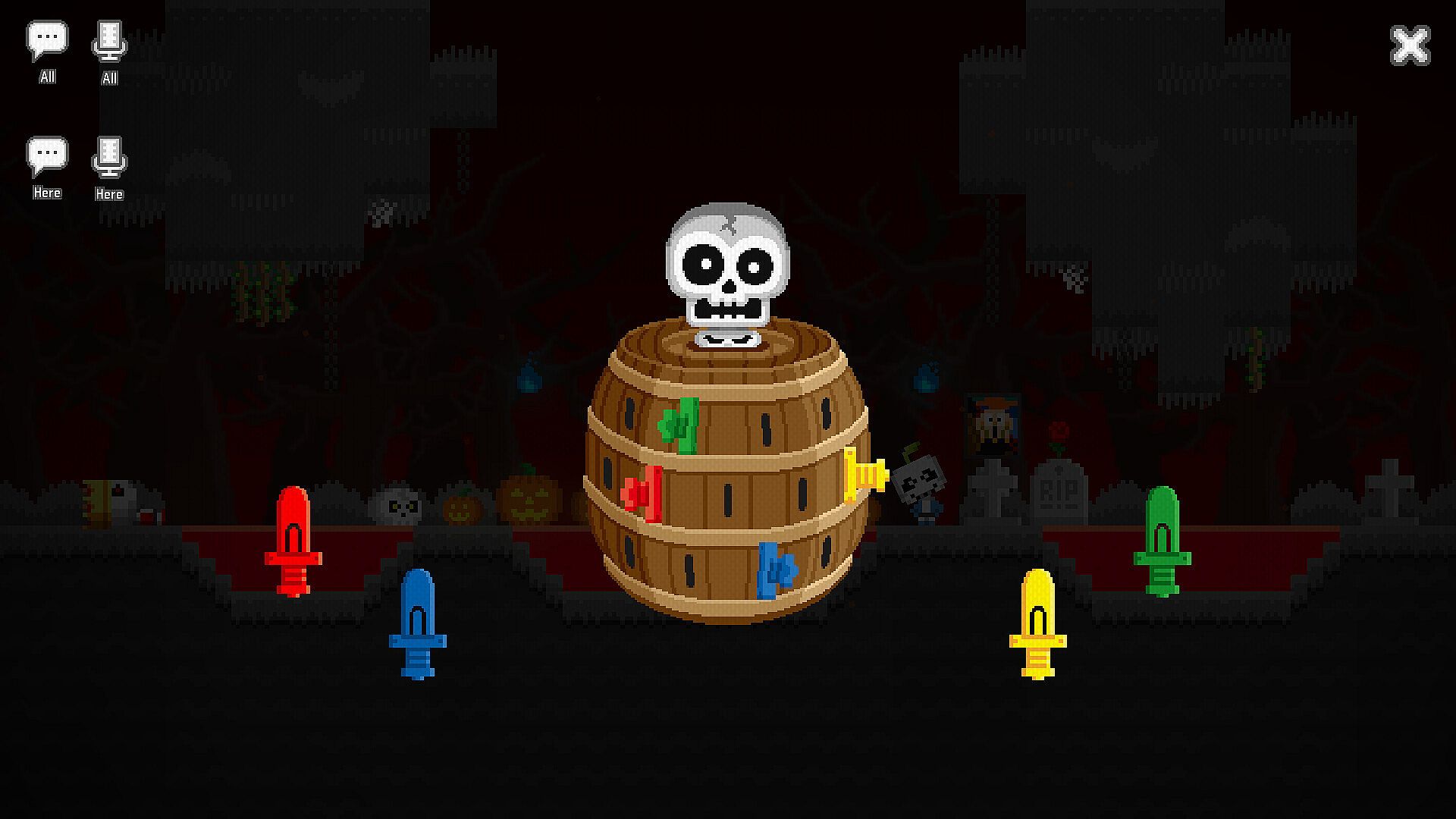The width and height of the screenshot is (1456, 819).
Task: Open the All chat bubble
Action: click(47, 42)
